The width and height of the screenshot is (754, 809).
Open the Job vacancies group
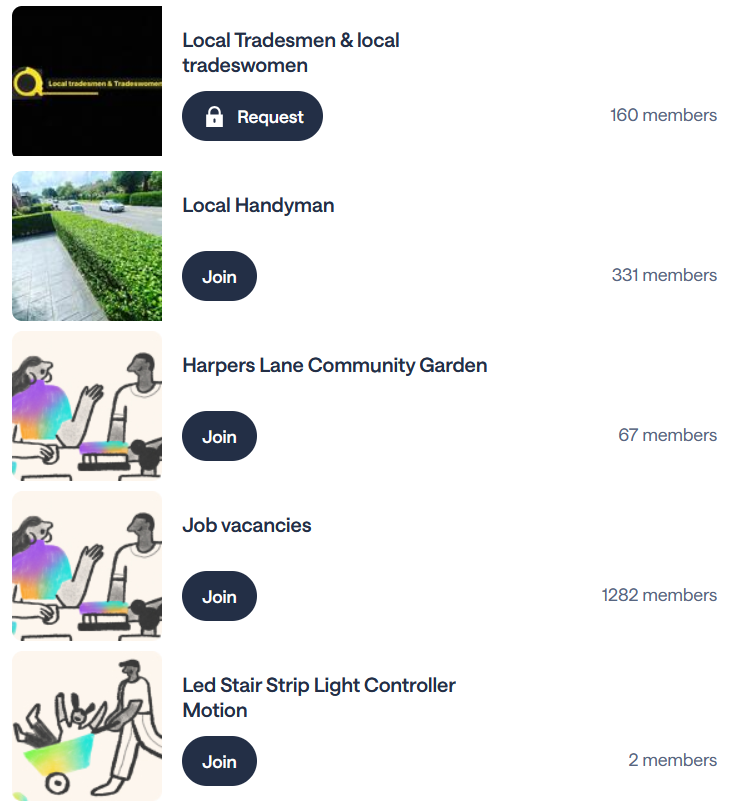(246, 526)
